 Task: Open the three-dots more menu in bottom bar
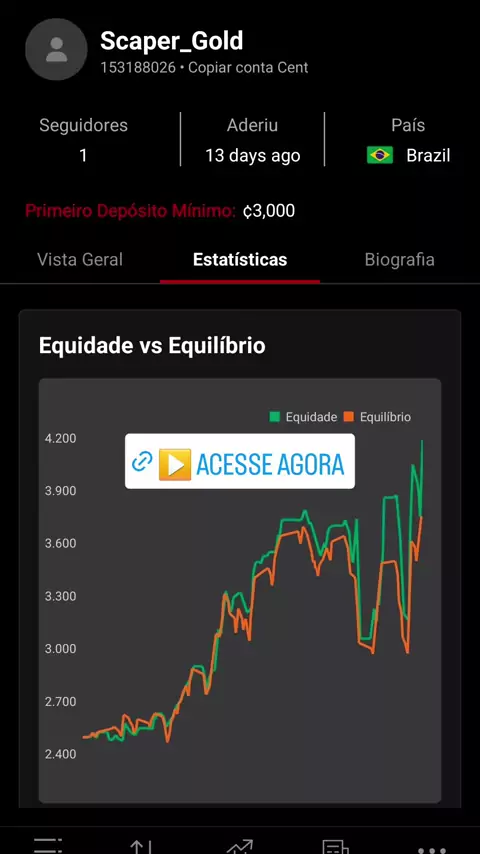click(432, 849)
